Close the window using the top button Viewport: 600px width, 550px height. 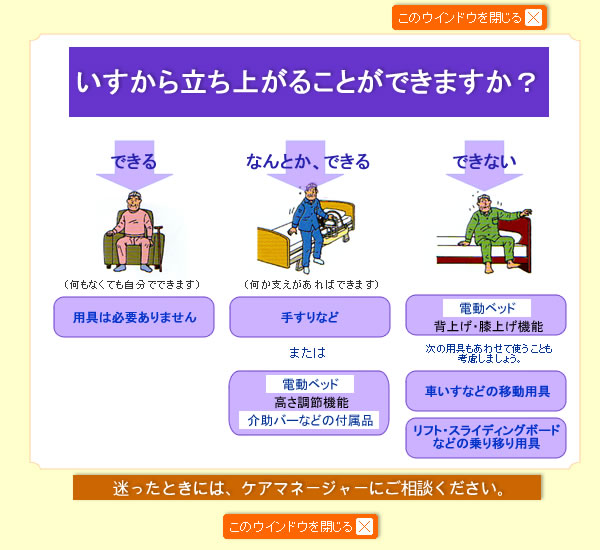(x=469, y=17)
